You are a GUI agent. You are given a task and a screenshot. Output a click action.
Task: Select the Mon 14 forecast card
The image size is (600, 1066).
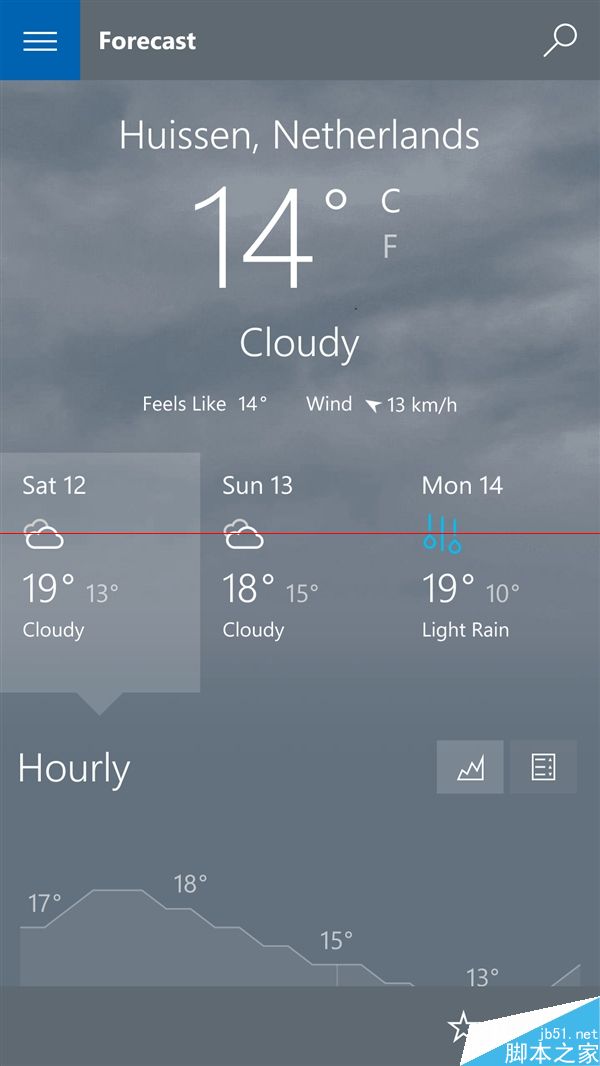click(x=500, y=571)
